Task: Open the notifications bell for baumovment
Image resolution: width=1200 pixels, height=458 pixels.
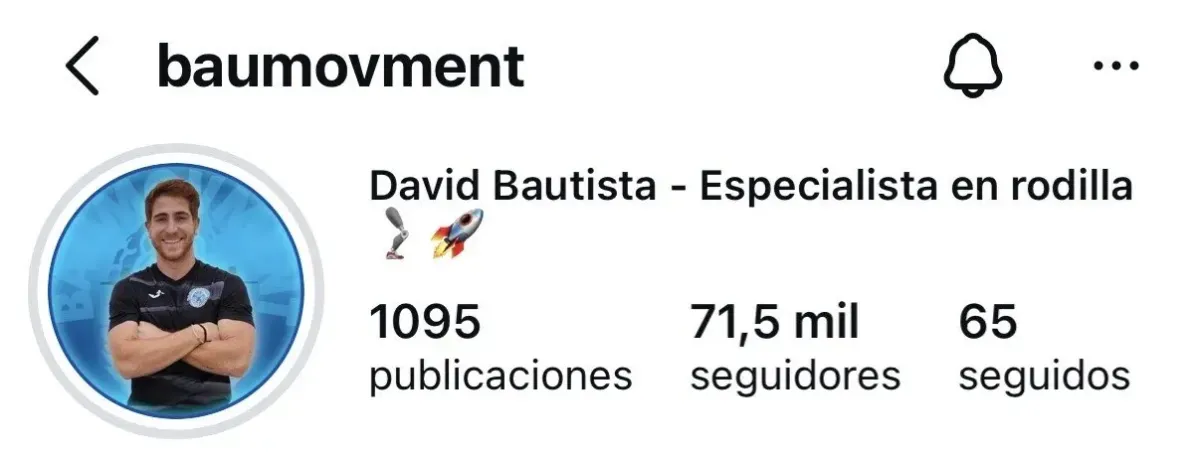Action: pos(972,67)
